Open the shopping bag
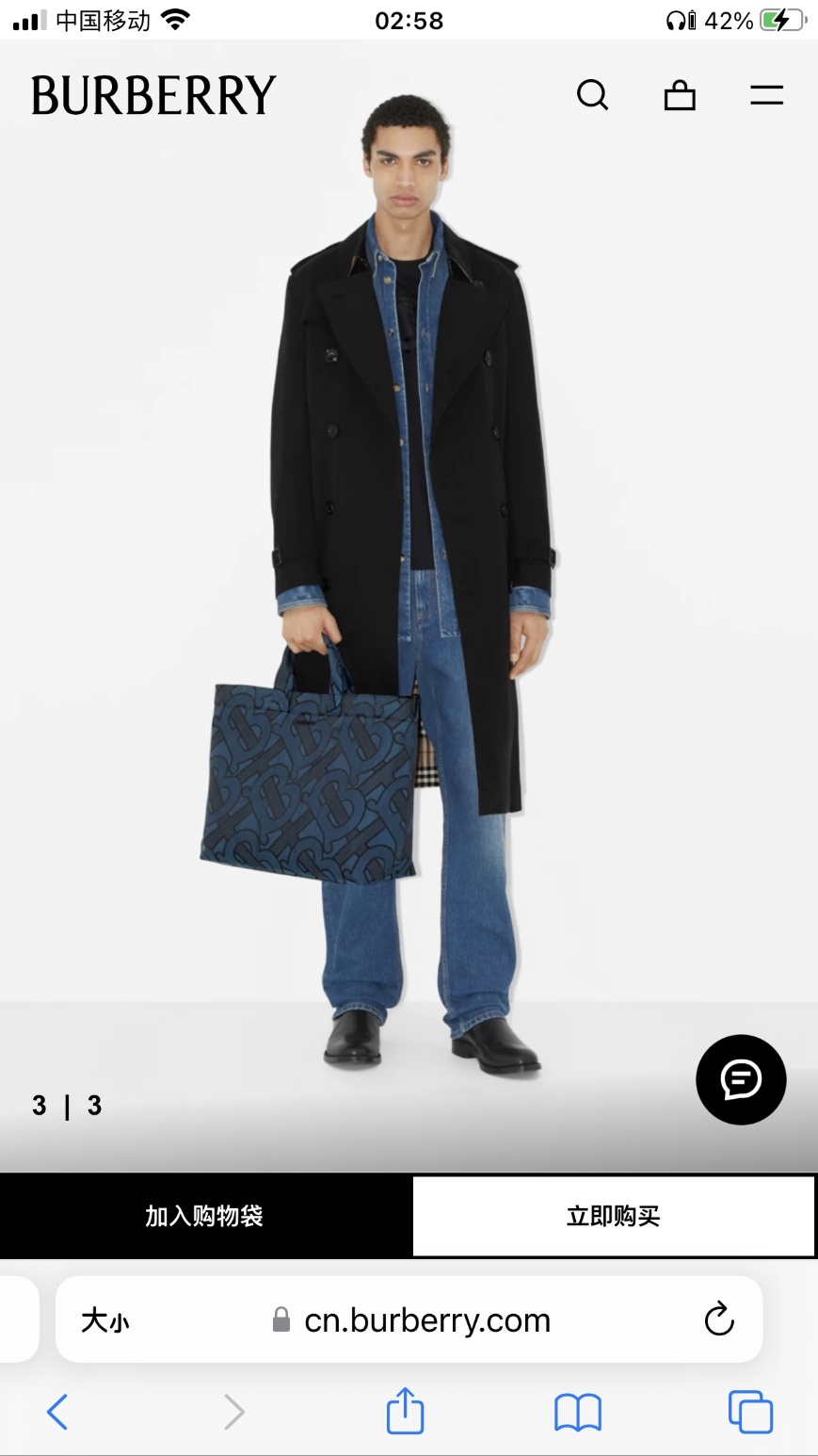The height and width of the screenshot is (1456, 818). point(680,95)
